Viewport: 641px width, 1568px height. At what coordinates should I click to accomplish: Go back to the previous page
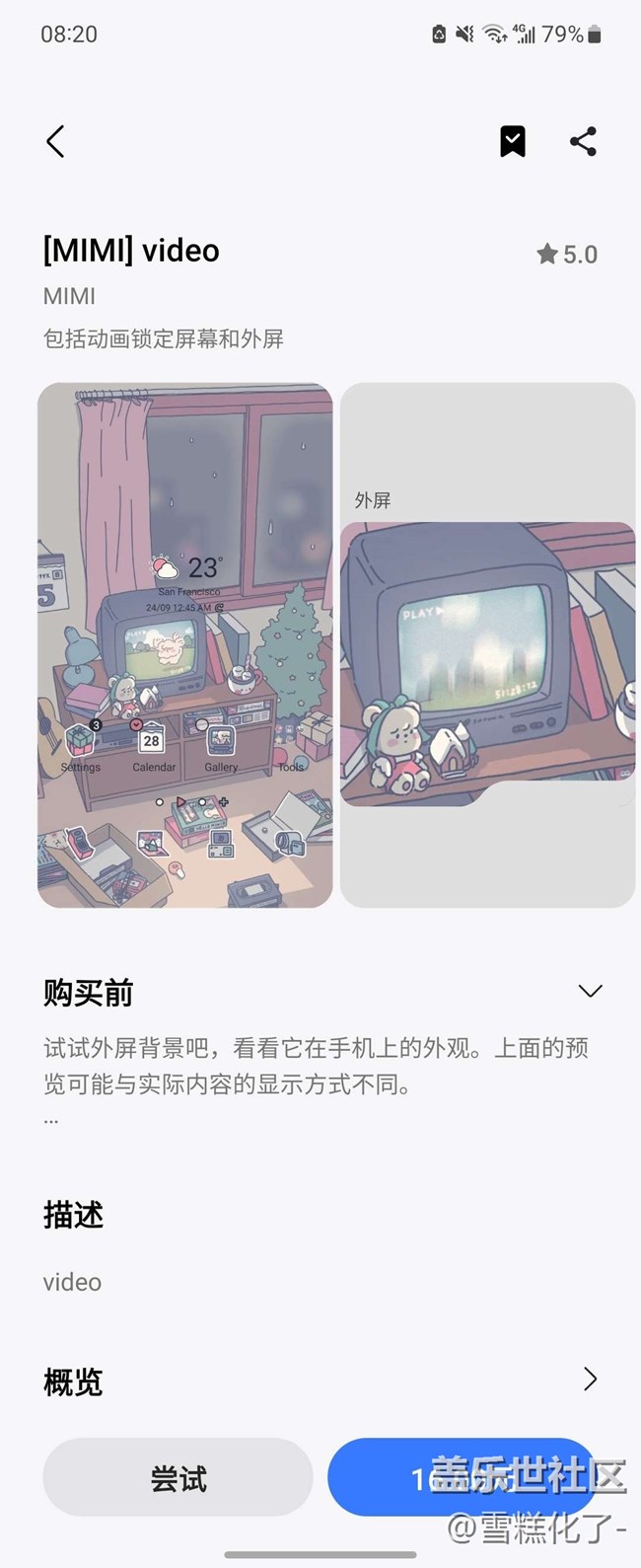click(x=56, y=142)
